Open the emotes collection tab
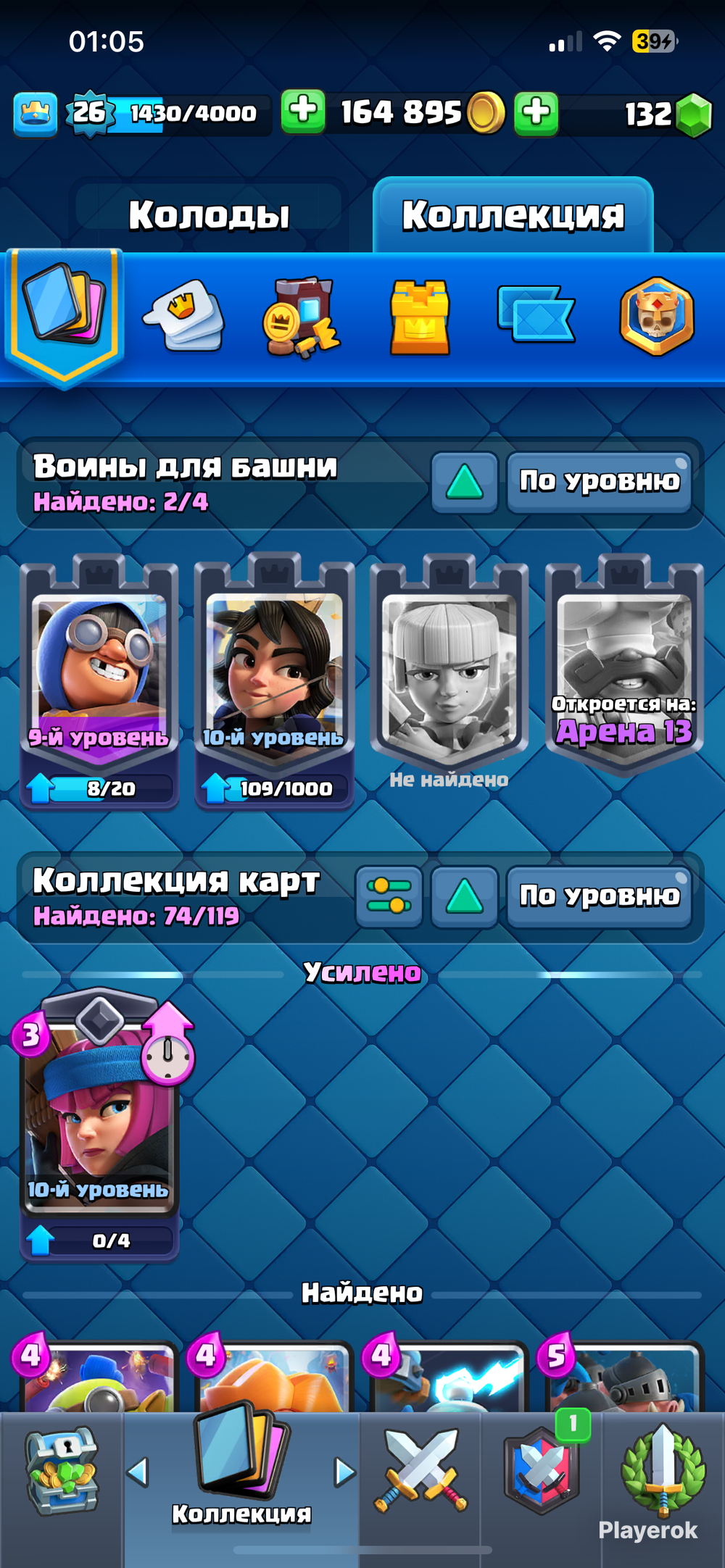This screenshot has width=725, height=1568. click(183, 317)
